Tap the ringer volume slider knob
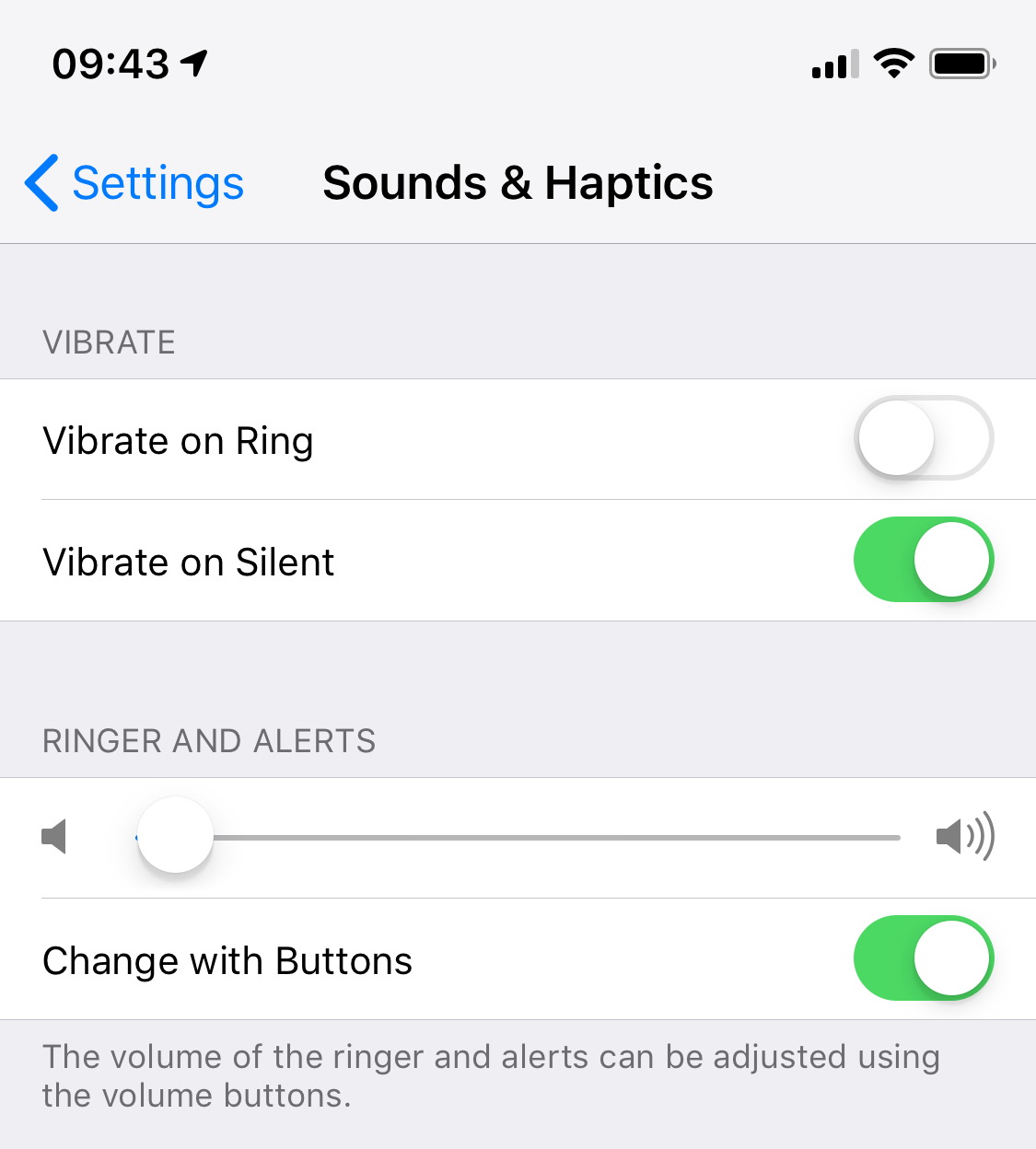This screenshot has height=1149, width=1036. tap(175, 836)
